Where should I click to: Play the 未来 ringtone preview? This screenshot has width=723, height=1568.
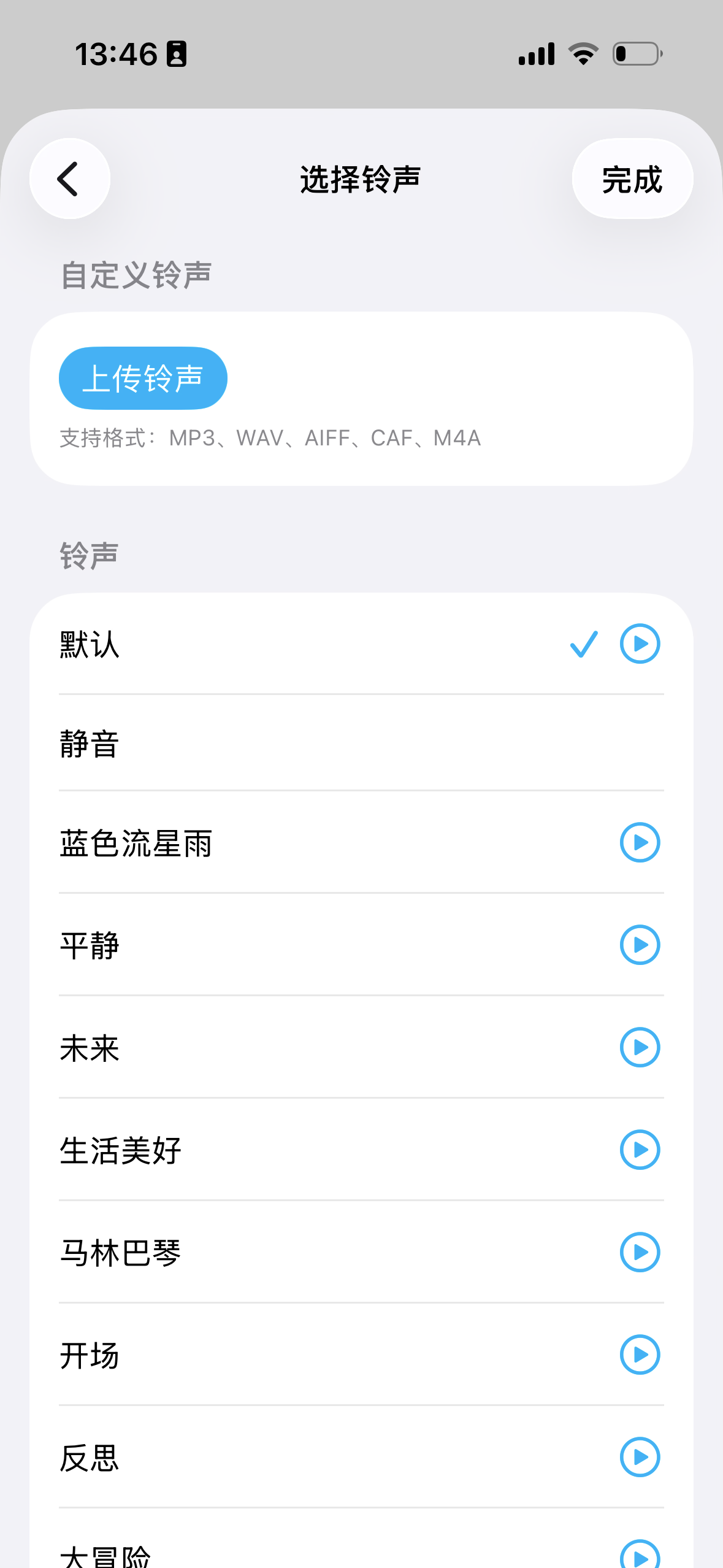coord(640,1048)
